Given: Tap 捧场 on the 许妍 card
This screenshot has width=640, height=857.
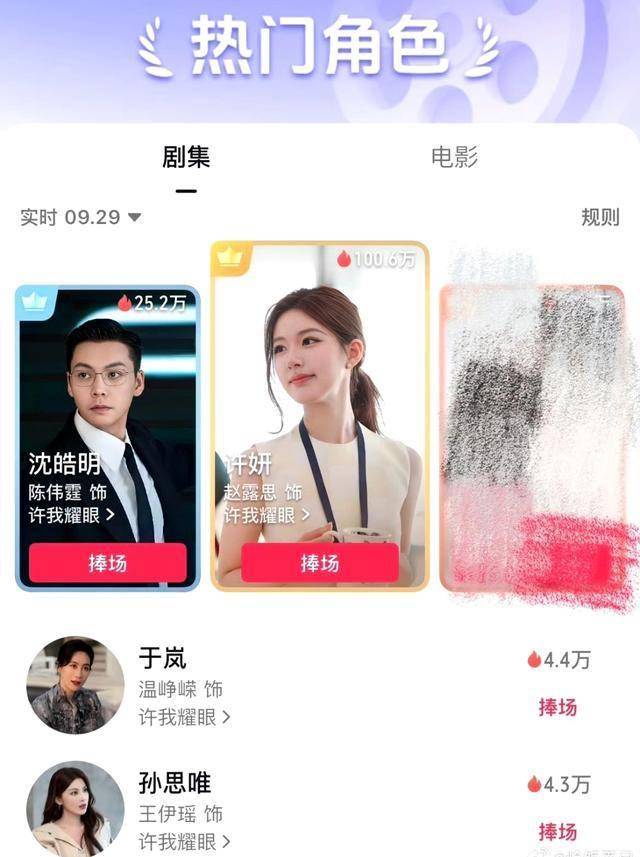Looking at the screenshot, I should [x=320, y=563].
